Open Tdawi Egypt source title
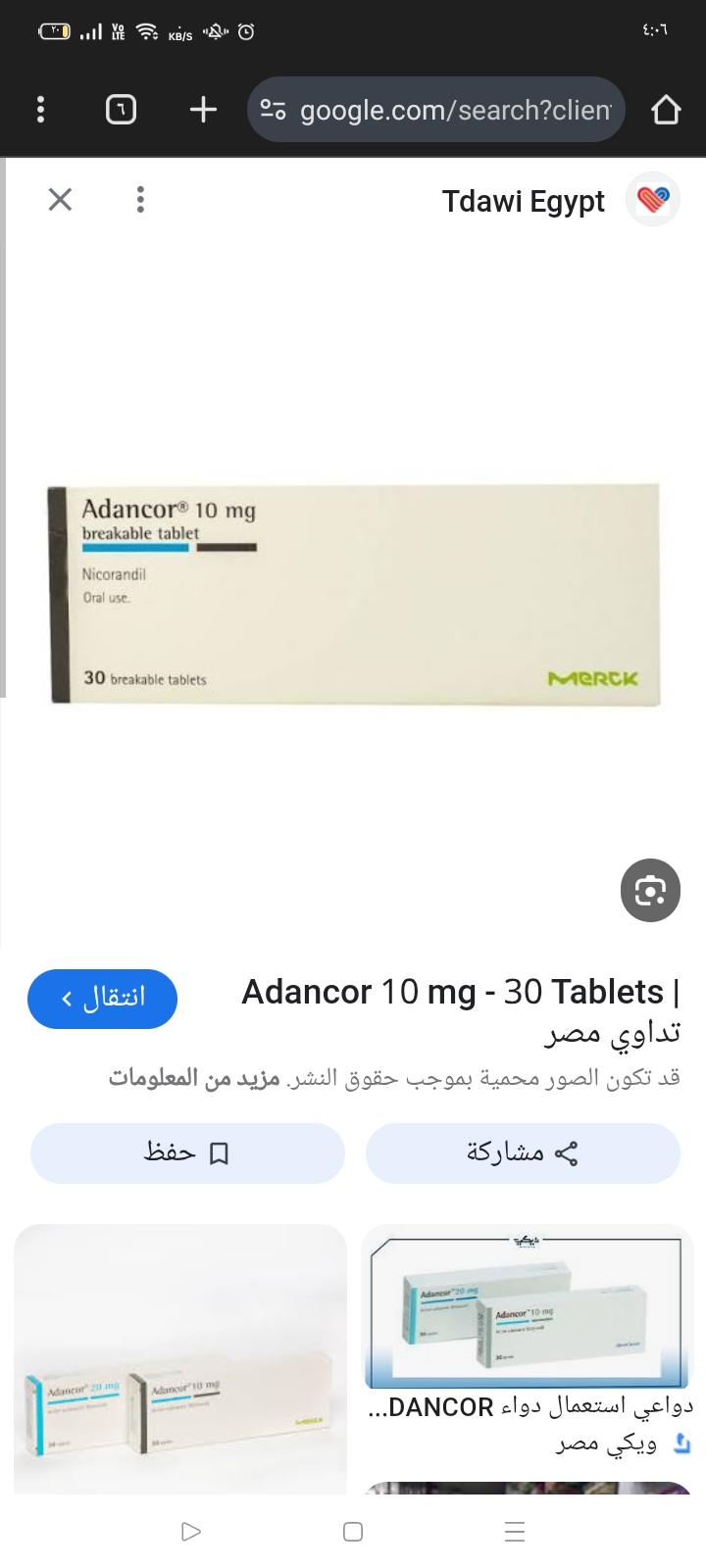The width and height of the screenshot is (706, 1568). point(523,202)
